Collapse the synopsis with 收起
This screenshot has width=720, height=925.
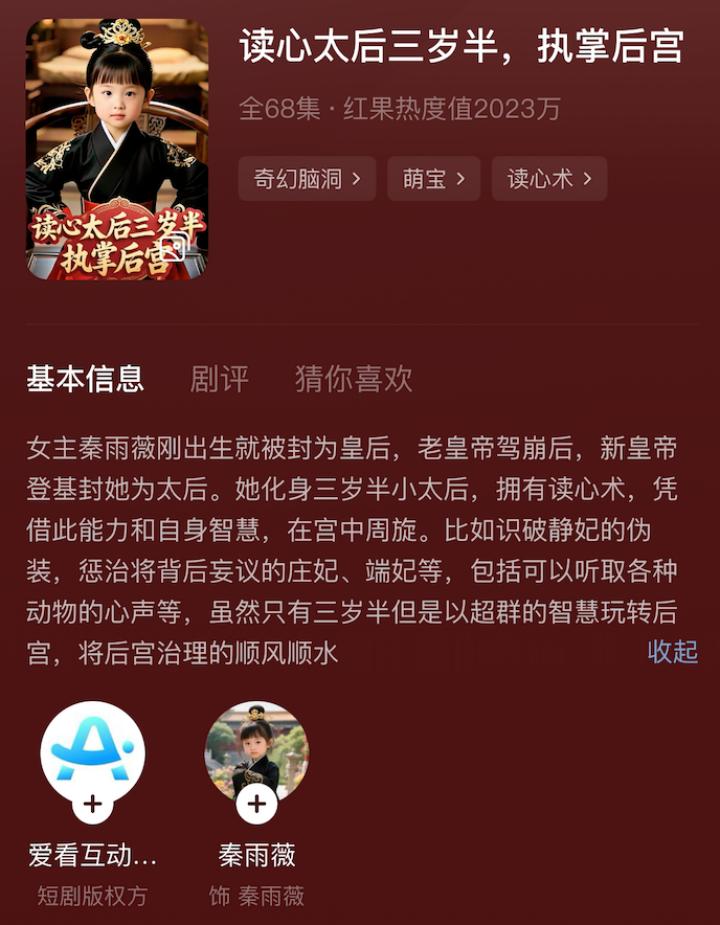(672, 652)
